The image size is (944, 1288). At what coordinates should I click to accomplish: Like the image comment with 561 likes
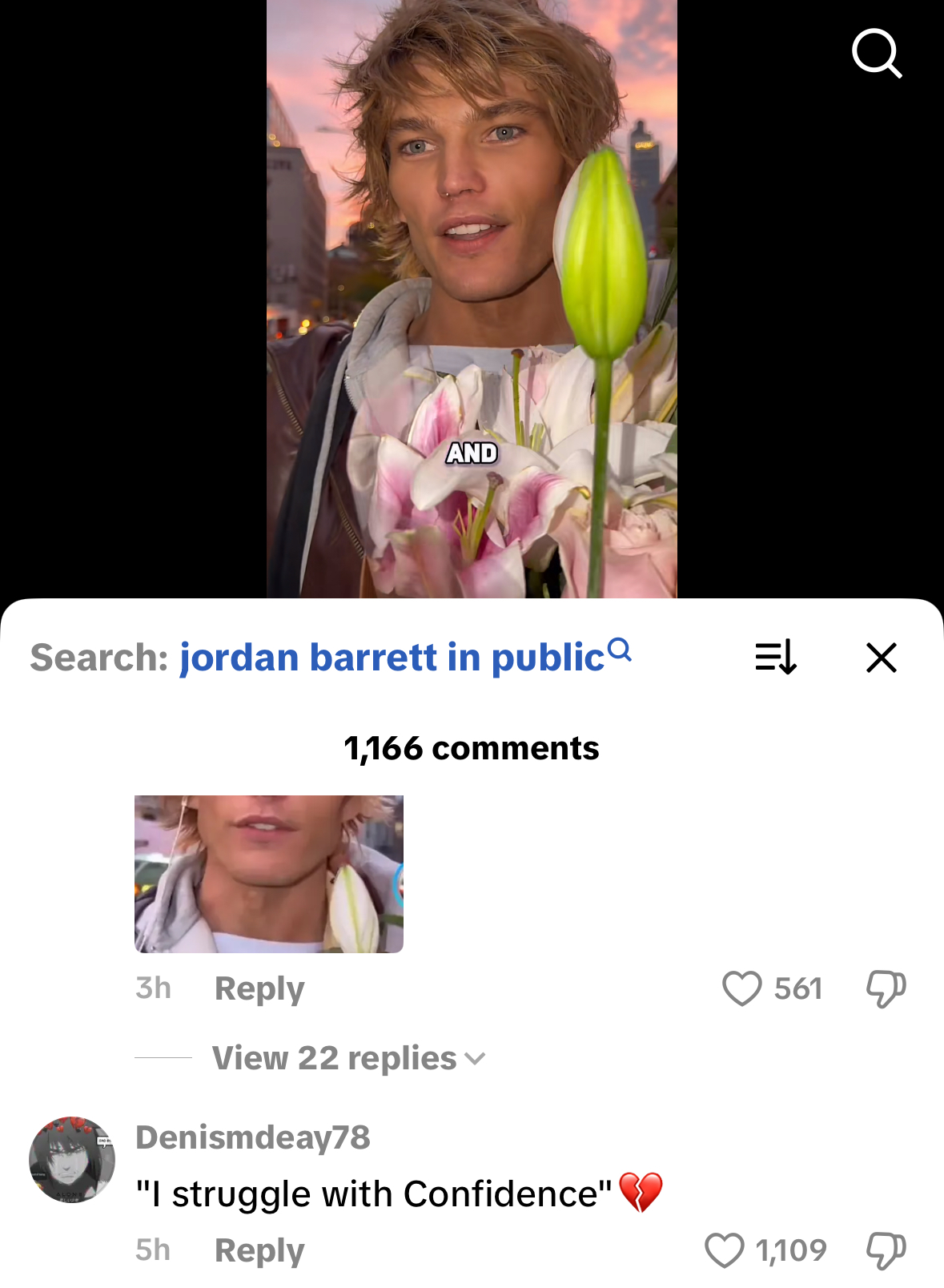(742, 988)
